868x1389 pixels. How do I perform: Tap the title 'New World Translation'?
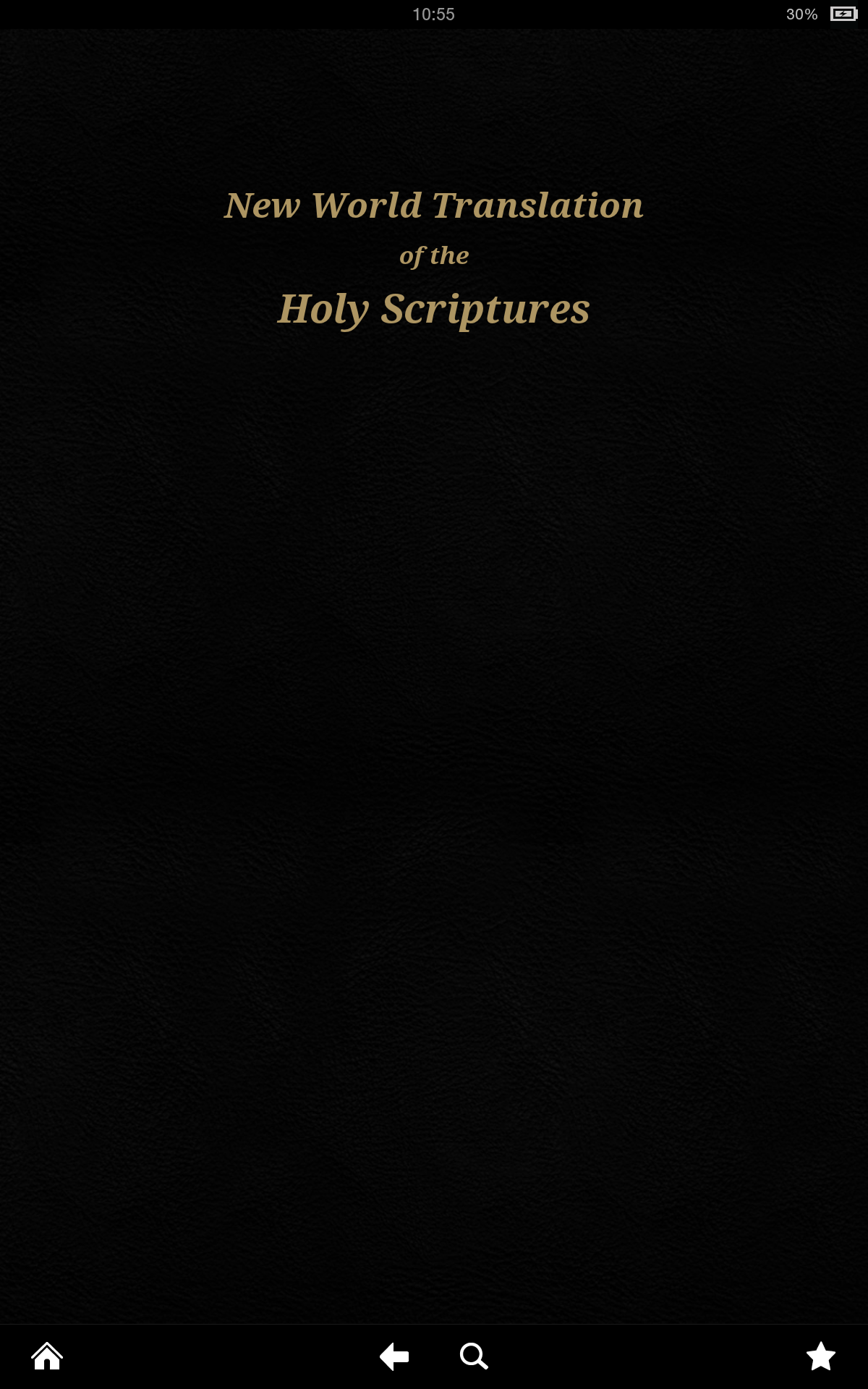click(433, 205)
